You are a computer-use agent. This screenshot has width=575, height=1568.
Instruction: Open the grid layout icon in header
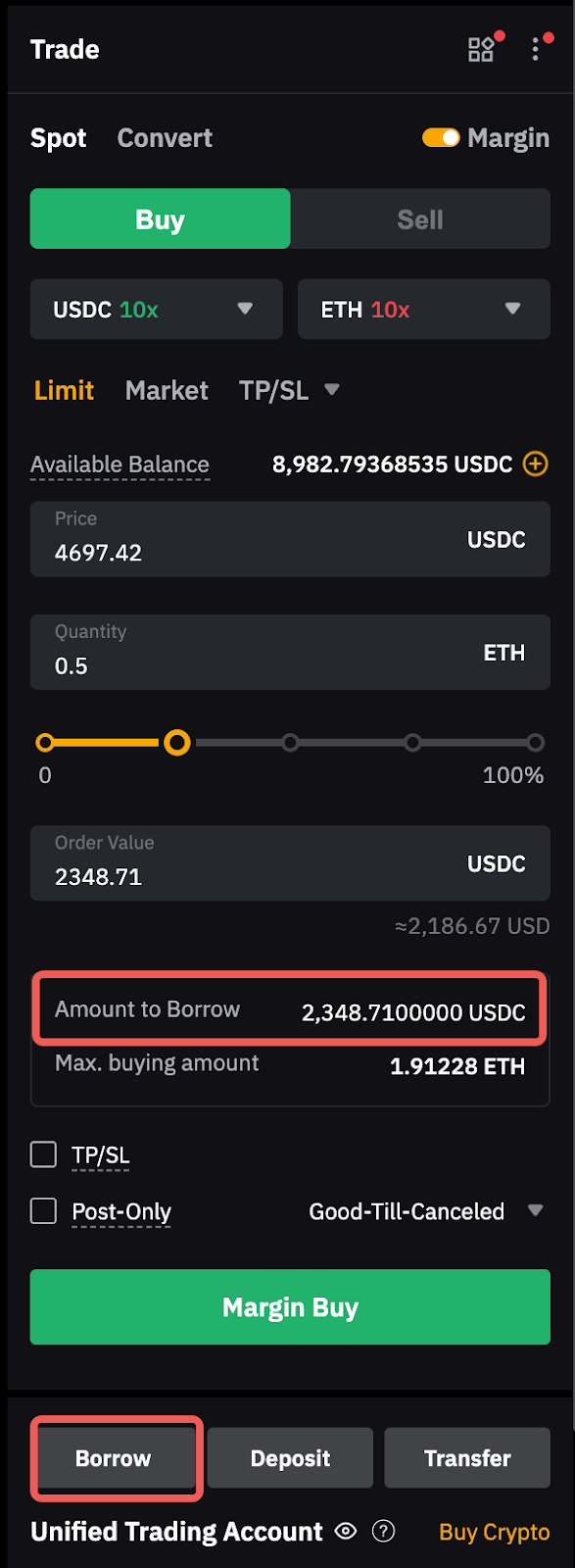coord(481,49)
